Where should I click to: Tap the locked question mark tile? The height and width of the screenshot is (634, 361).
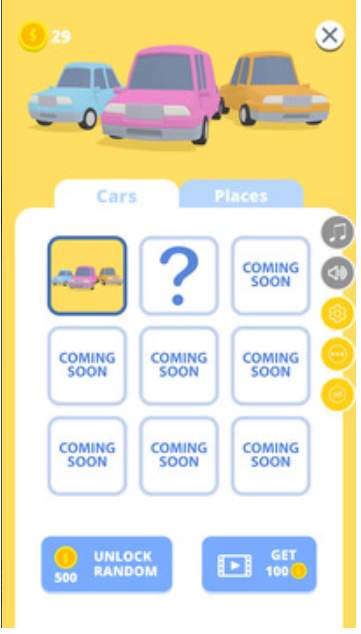(x=179, y=276)
